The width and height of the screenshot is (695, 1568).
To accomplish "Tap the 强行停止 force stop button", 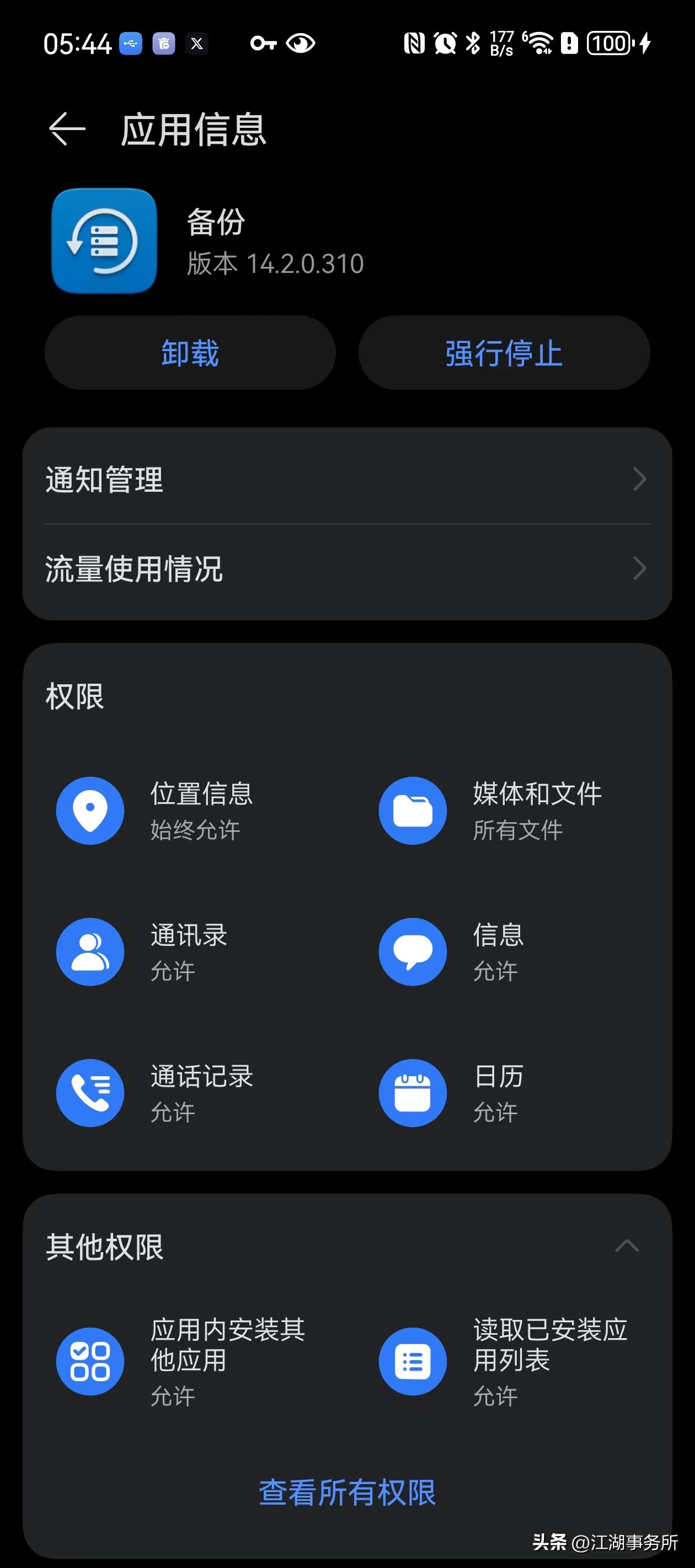I will [x=504, y=353].
